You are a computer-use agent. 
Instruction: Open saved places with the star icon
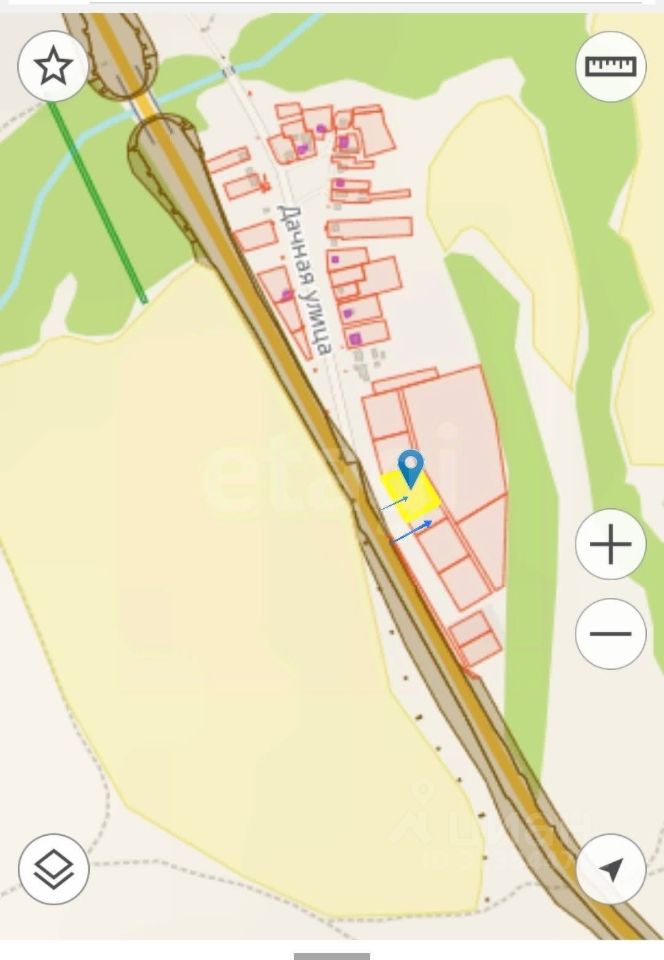pos(53,66)
